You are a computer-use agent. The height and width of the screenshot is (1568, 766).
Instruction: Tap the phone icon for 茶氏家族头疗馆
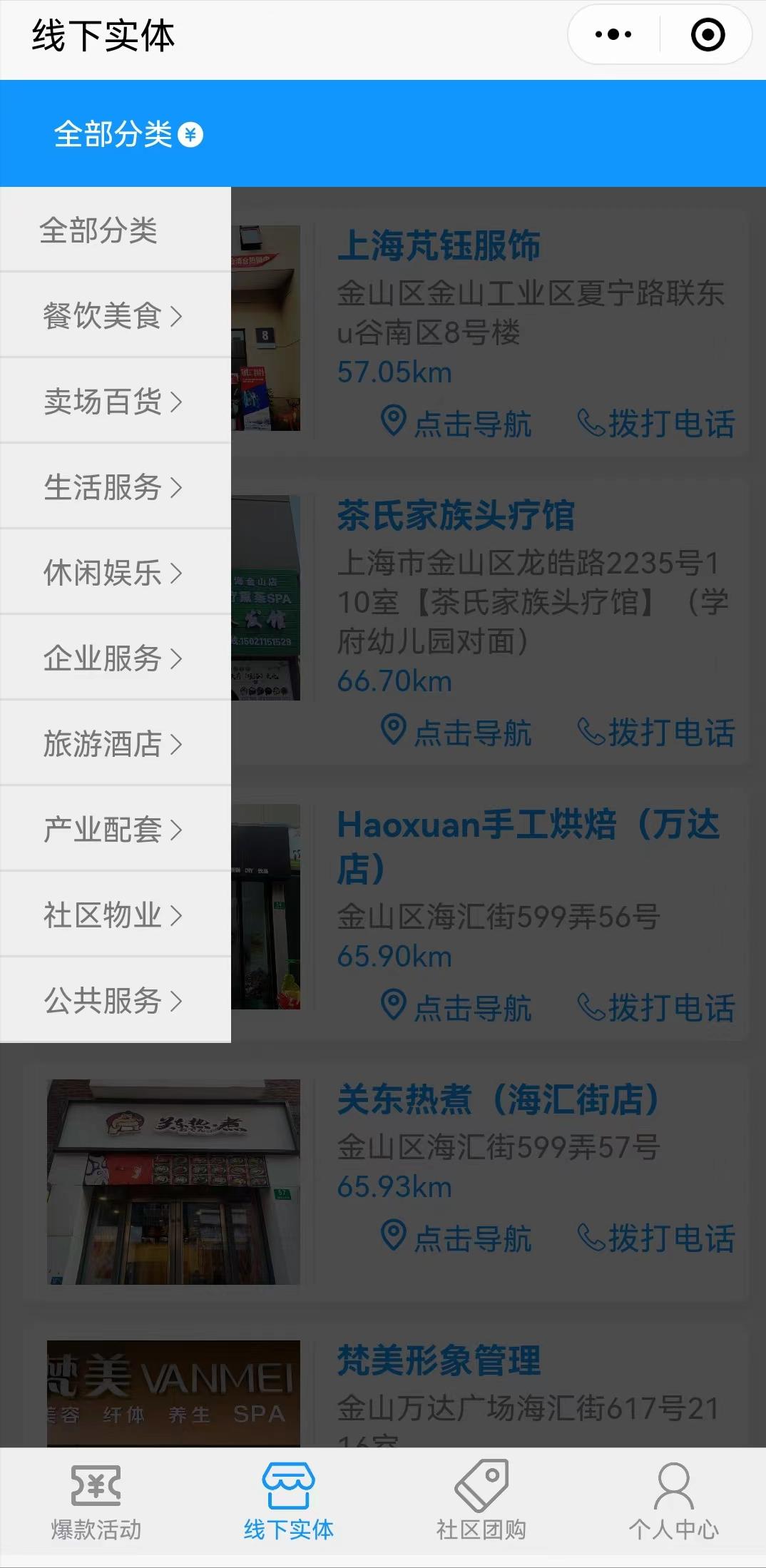[589, 730]
